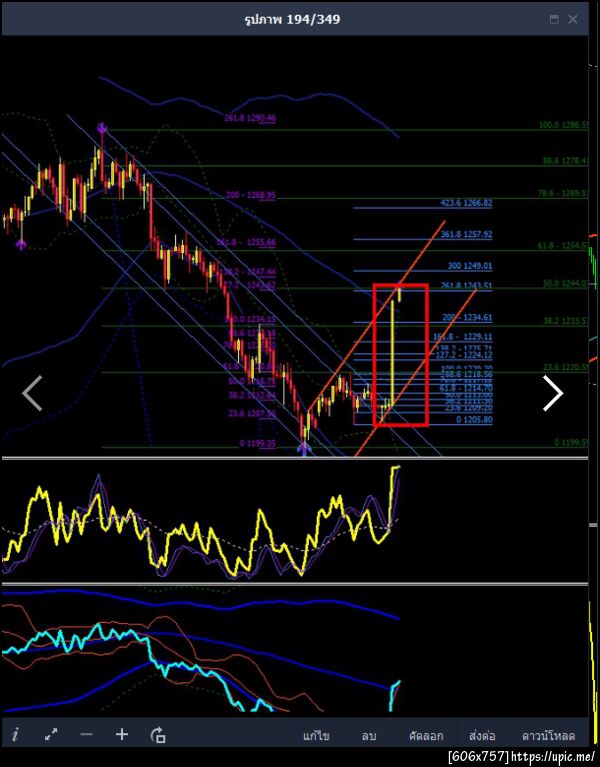Open image info
The height and width of the screenshot is (767, 600).
click(x=15, y=735)
